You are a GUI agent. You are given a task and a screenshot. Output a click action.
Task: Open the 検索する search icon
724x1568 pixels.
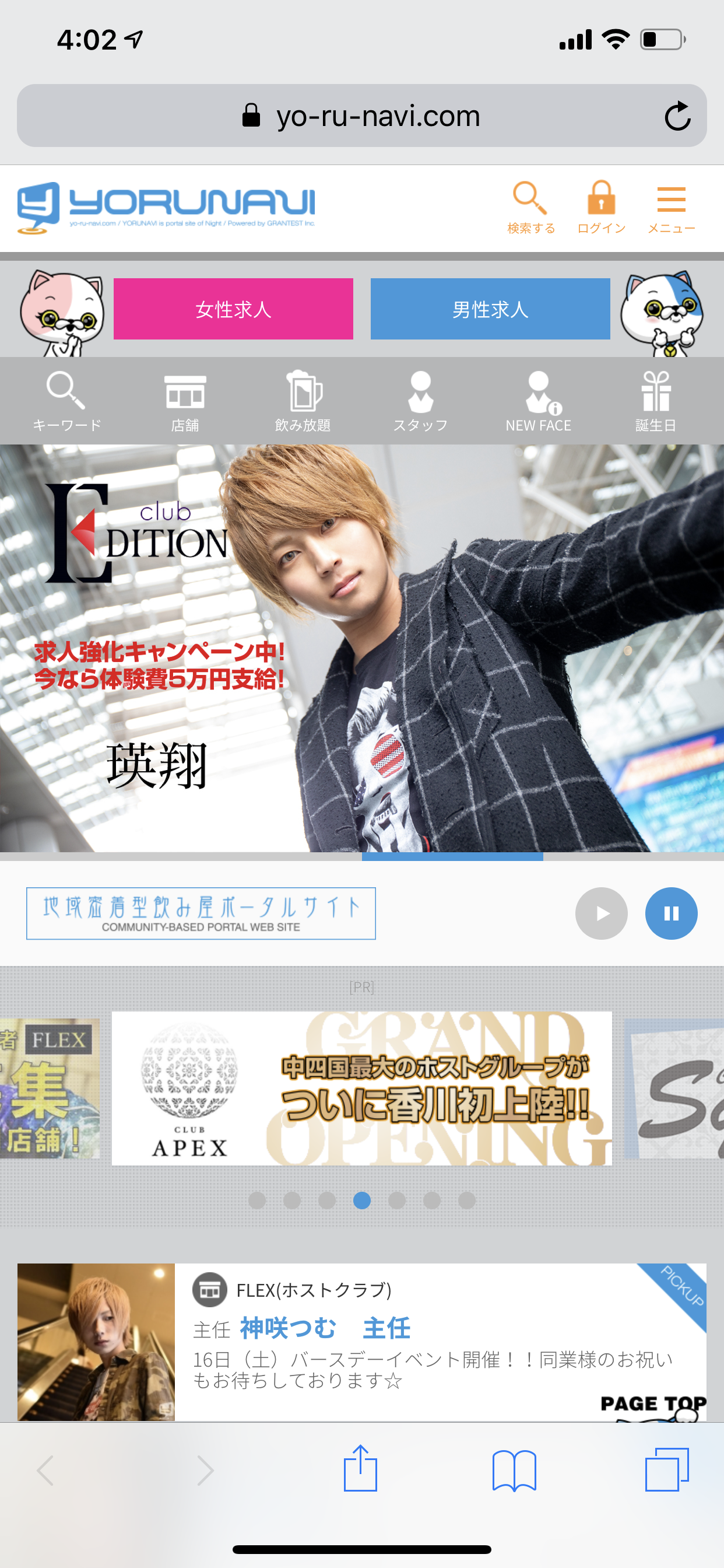(530, 208)
